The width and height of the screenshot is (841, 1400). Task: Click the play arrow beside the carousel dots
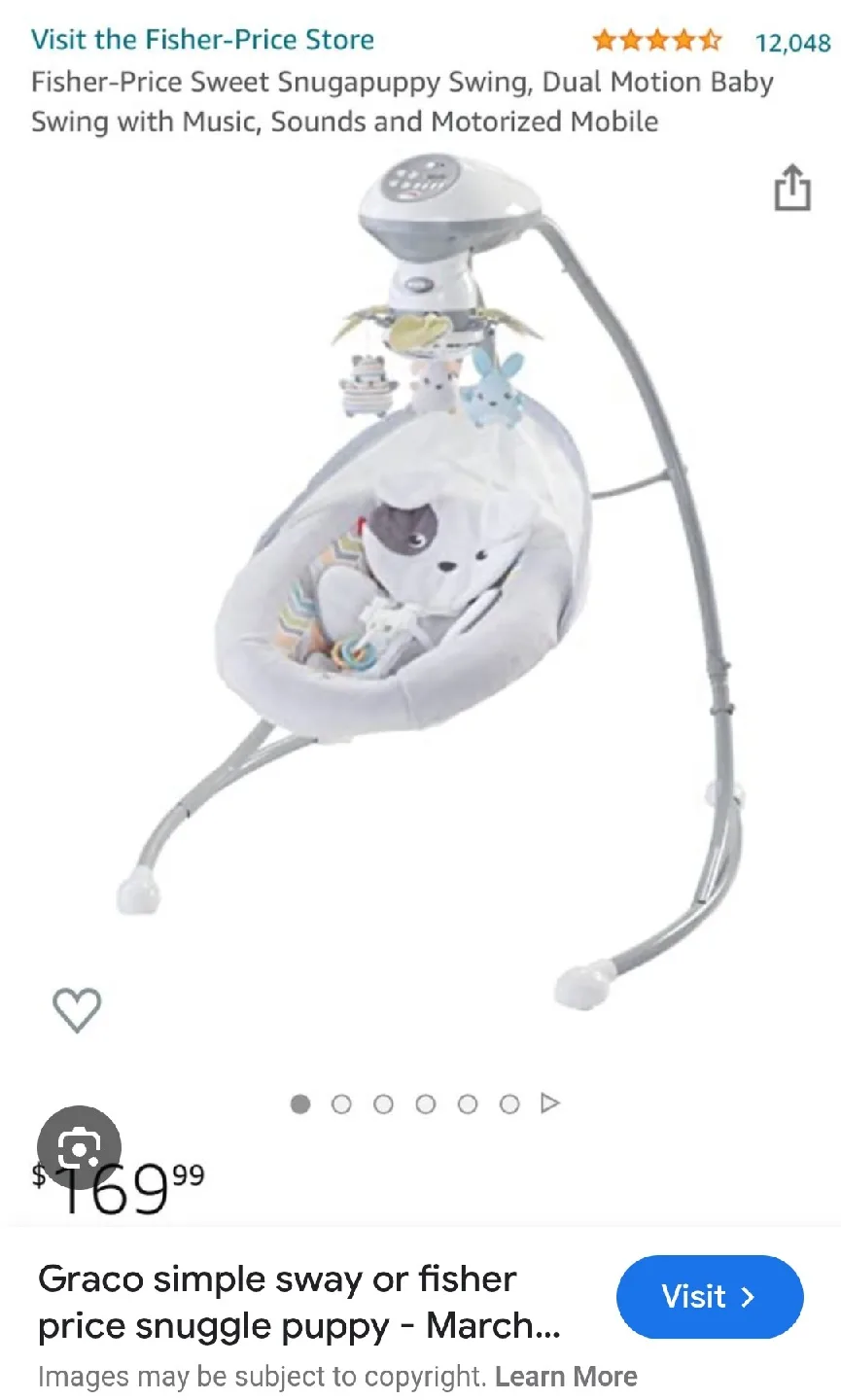click(x=551, y=1103)
